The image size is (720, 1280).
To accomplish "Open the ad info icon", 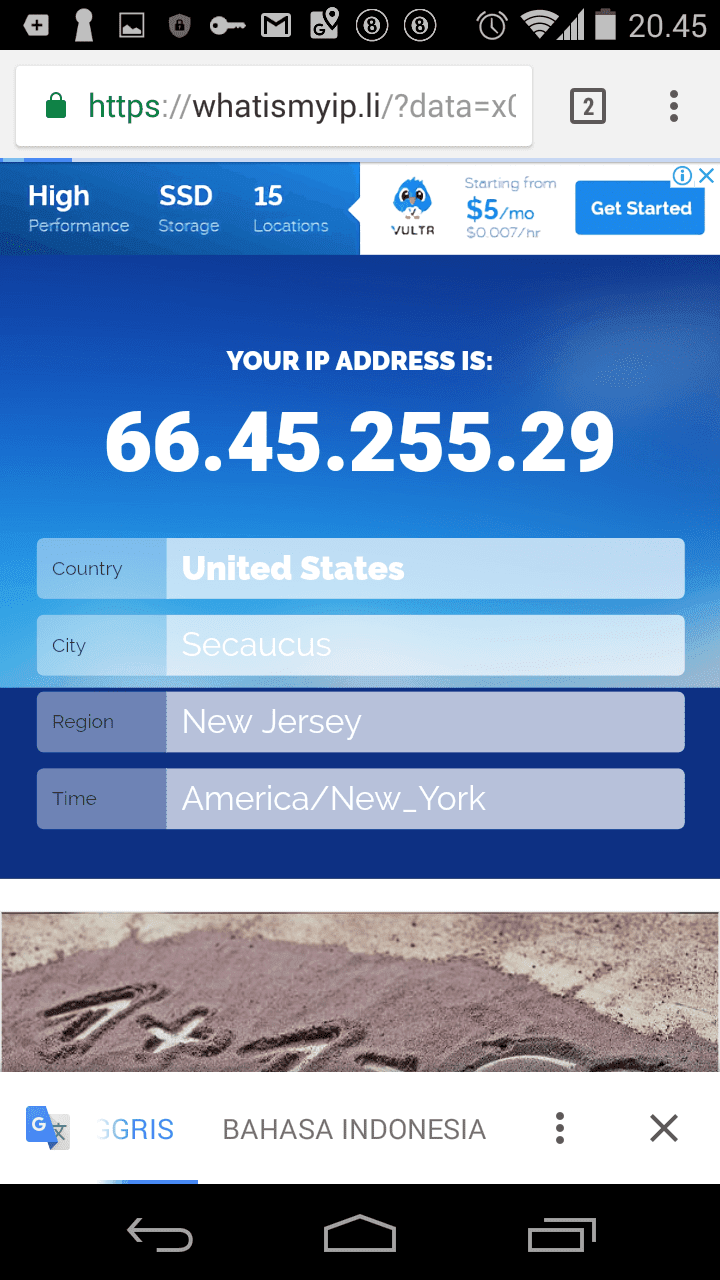I will (x=682, y=176).
